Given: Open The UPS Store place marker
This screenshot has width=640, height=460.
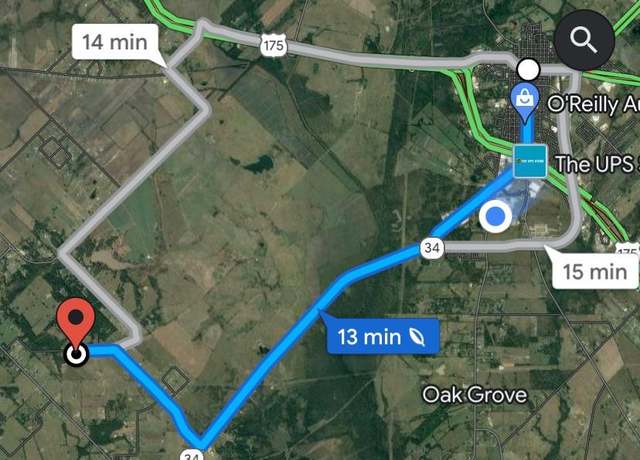Looking at the screenshot, I should click(530, 160).
